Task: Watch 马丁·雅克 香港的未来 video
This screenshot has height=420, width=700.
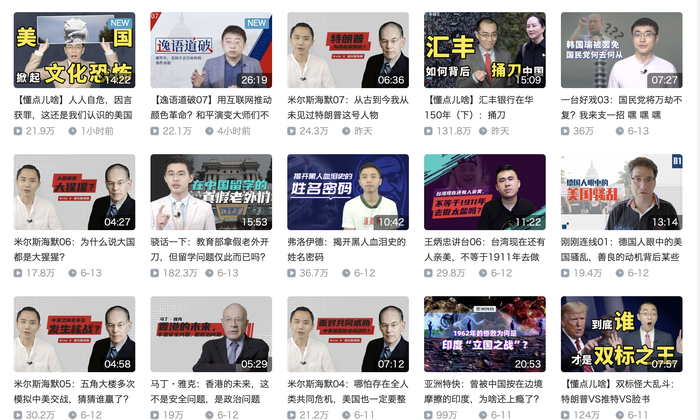Action: 211,334
